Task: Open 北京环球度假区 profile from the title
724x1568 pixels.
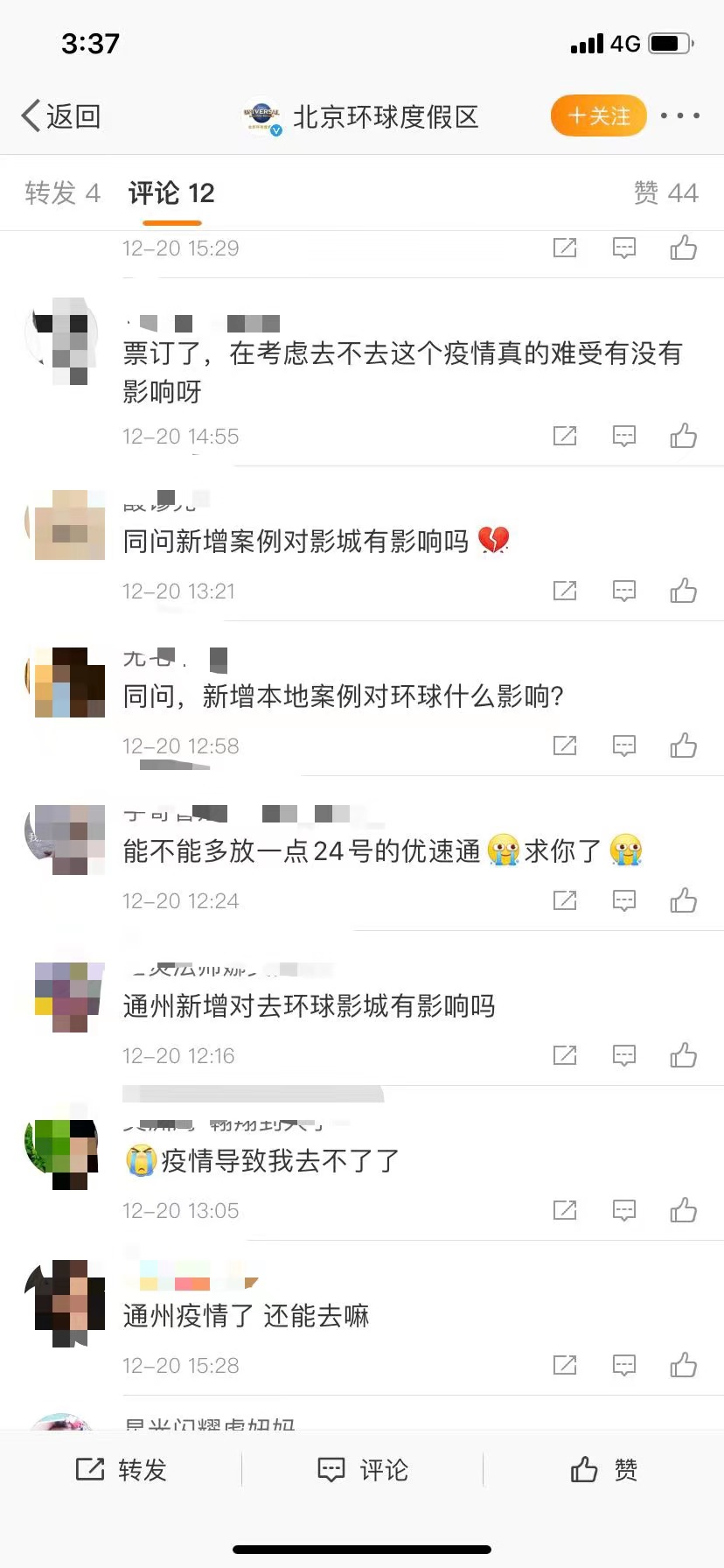Action: point(385,116)
